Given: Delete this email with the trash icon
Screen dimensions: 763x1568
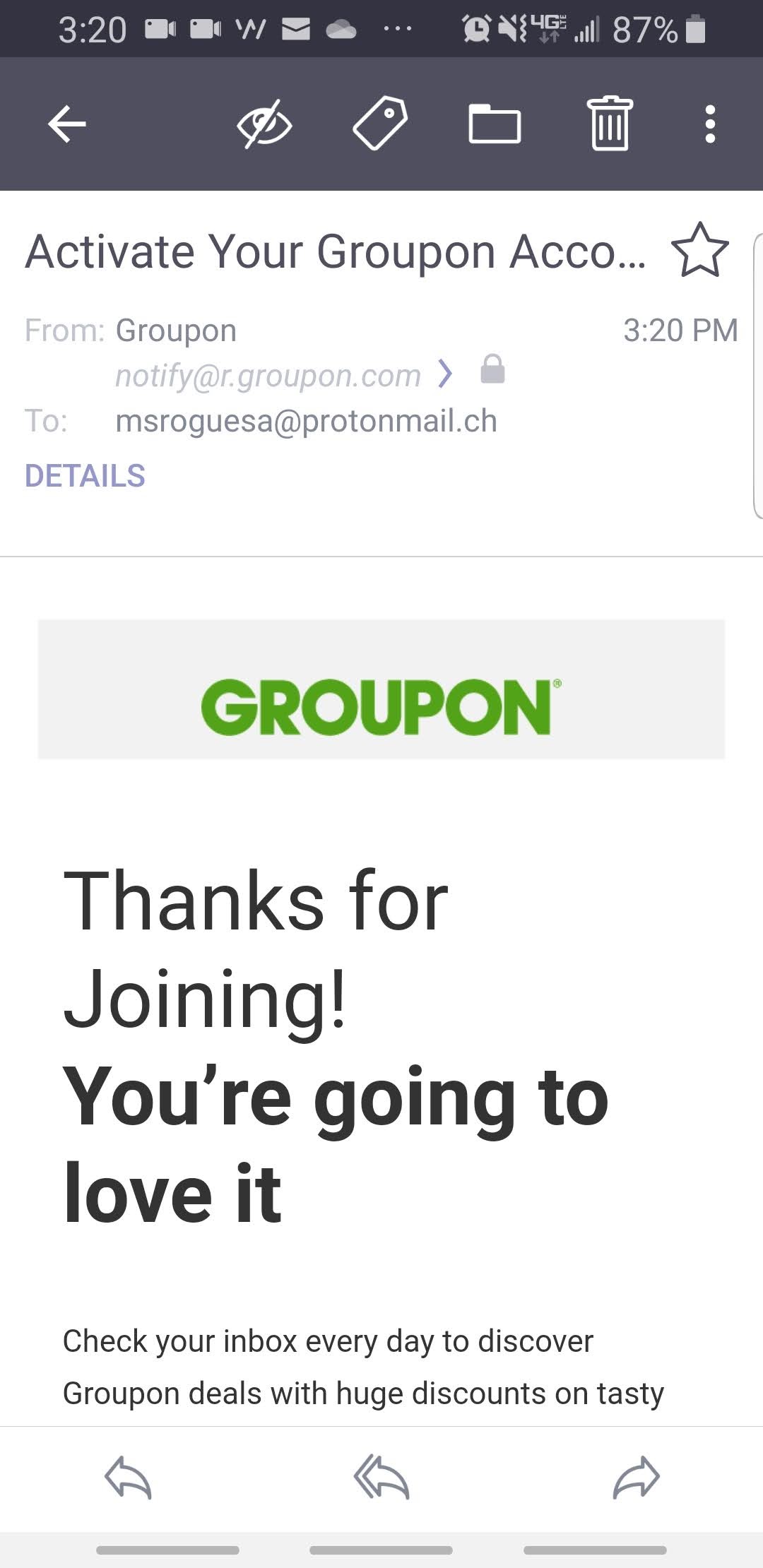Looking at the screenshot, I should pos(610,124).
